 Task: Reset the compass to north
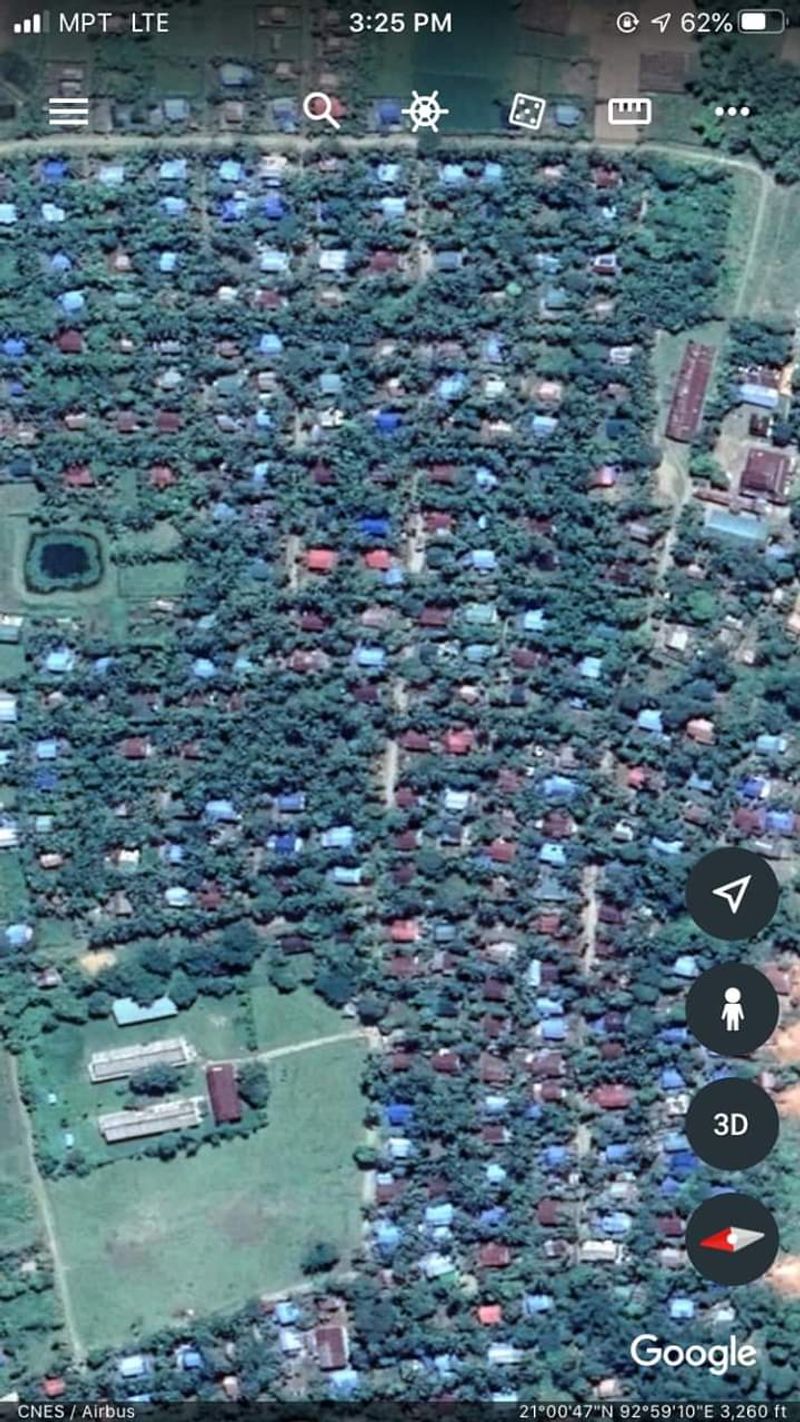point(732,1239)
